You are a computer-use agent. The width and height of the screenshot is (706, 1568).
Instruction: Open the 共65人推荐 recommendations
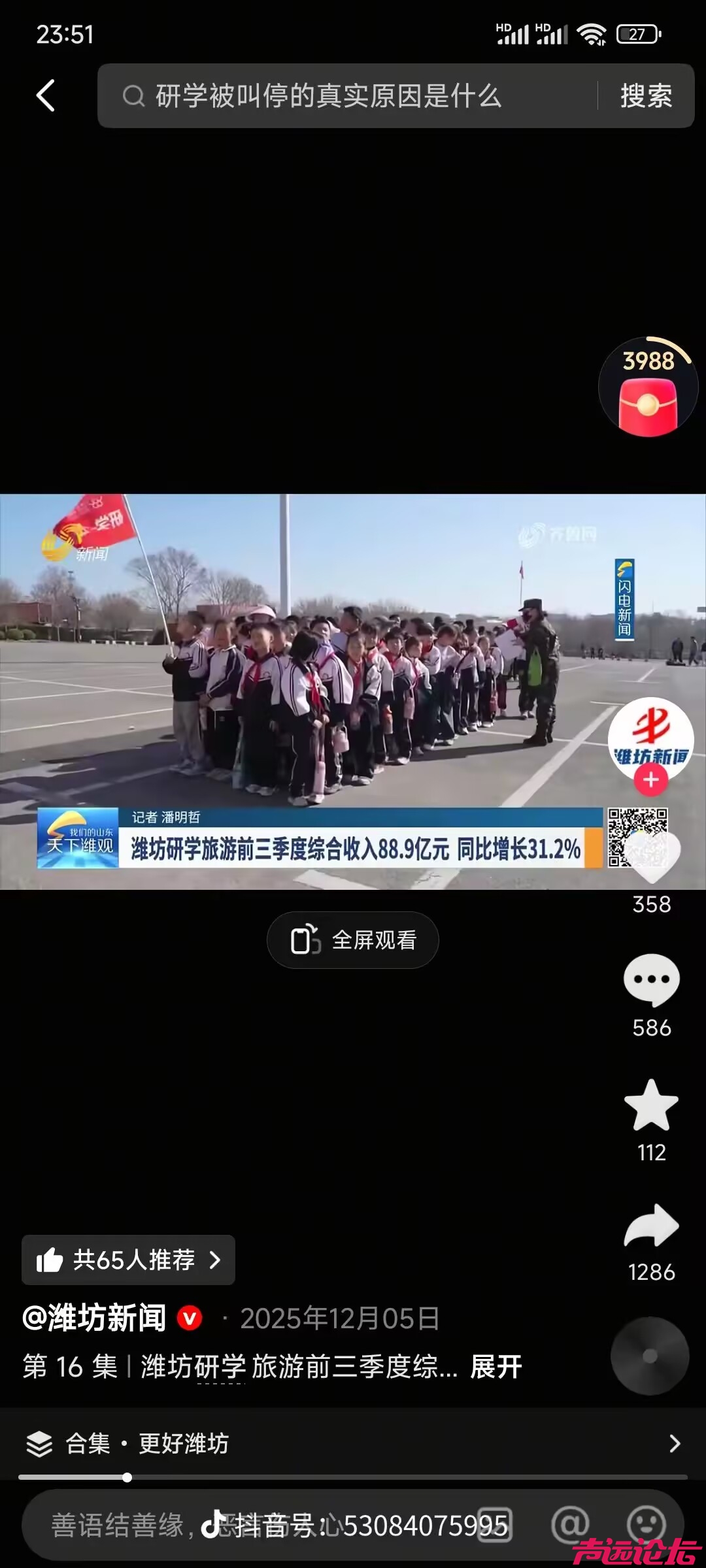pyautogui.click(x=128, y=1260)
